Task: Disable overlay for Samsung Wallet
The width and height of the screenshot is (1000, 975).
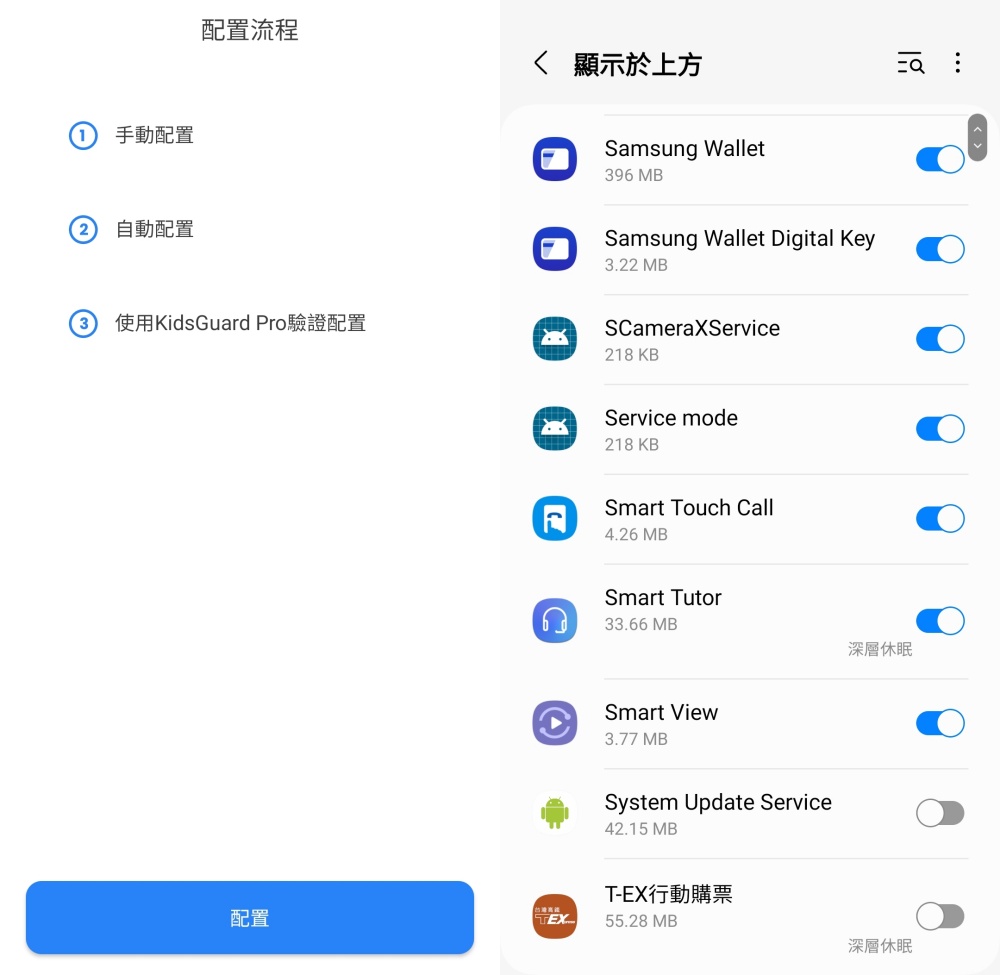Action: point(940,160)
